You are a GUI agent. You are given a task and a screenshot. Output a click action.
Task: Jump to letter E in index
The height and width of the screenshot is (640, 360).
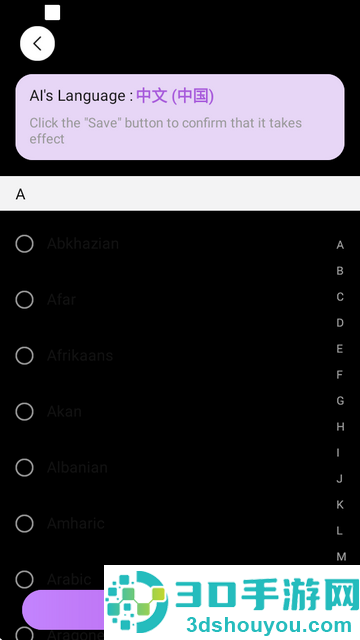[x=340, y=349]
